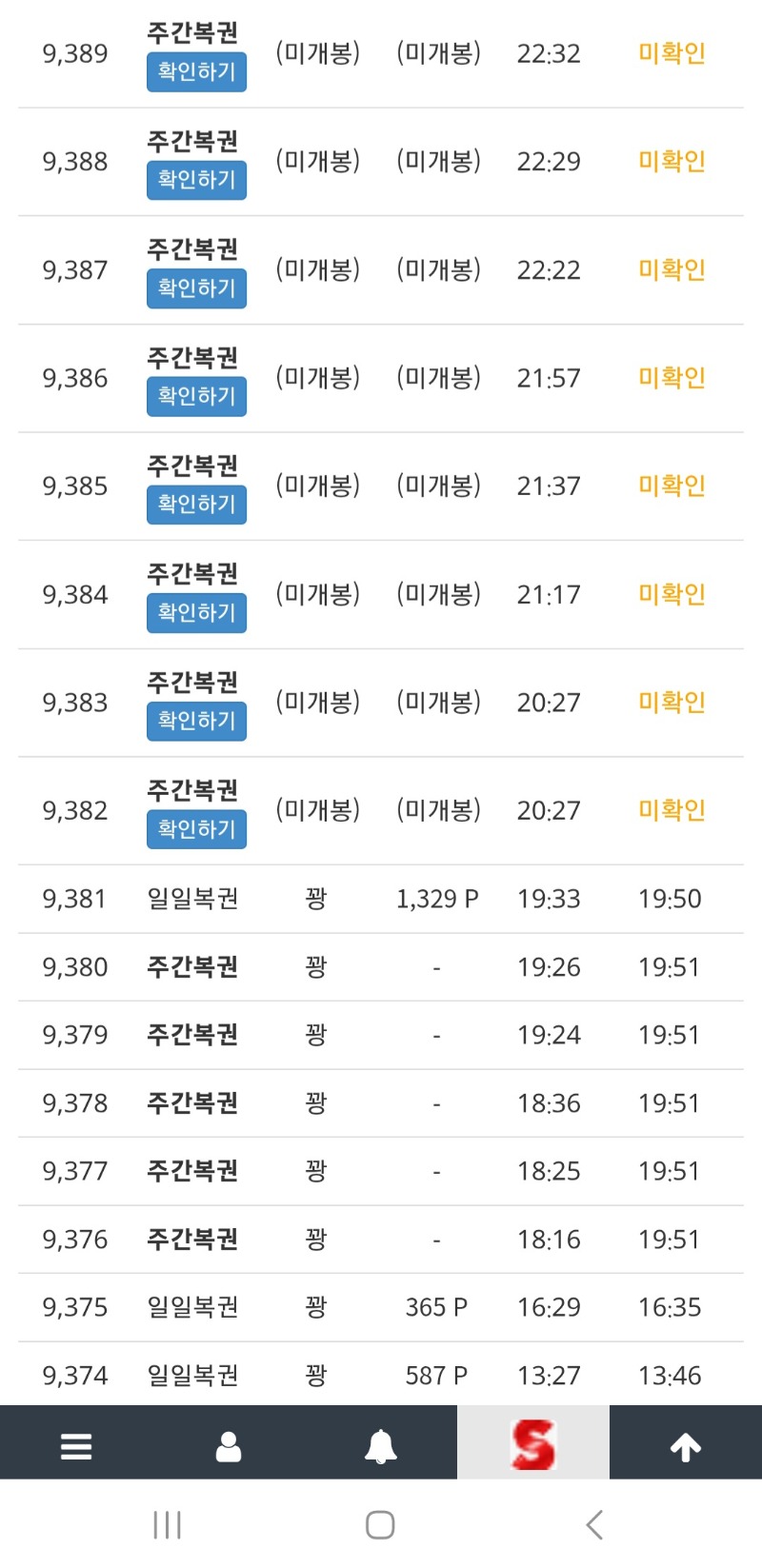The height and width of the screenshot is (1568, 762).
Task: Go back using the system back button
Action: click(x=594, y=1525)
